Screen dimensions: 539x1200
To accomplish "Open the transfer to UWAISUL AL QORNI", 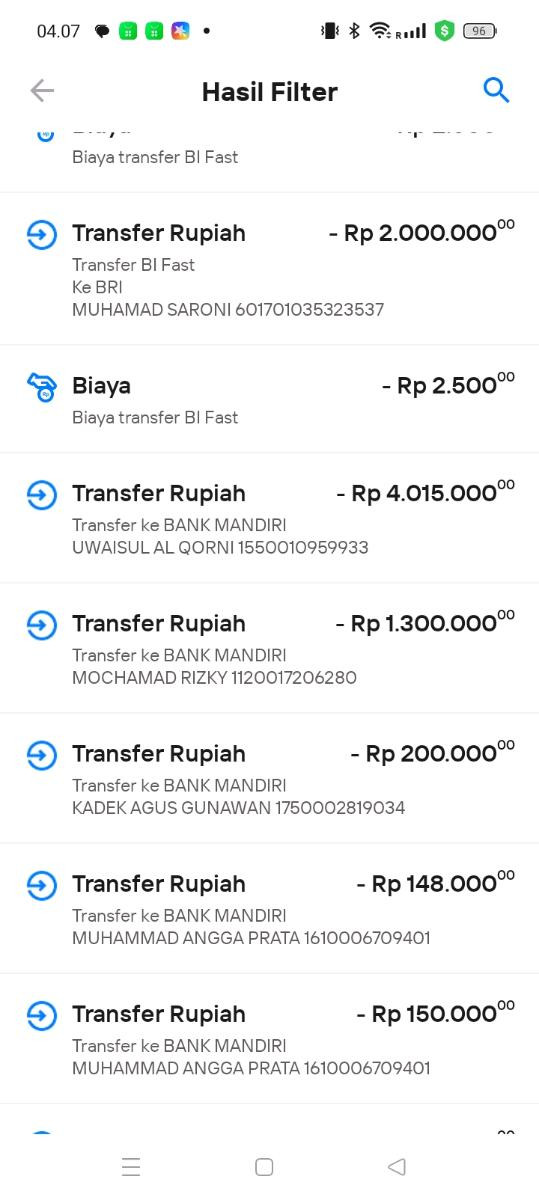I will [x=270, y=518].
